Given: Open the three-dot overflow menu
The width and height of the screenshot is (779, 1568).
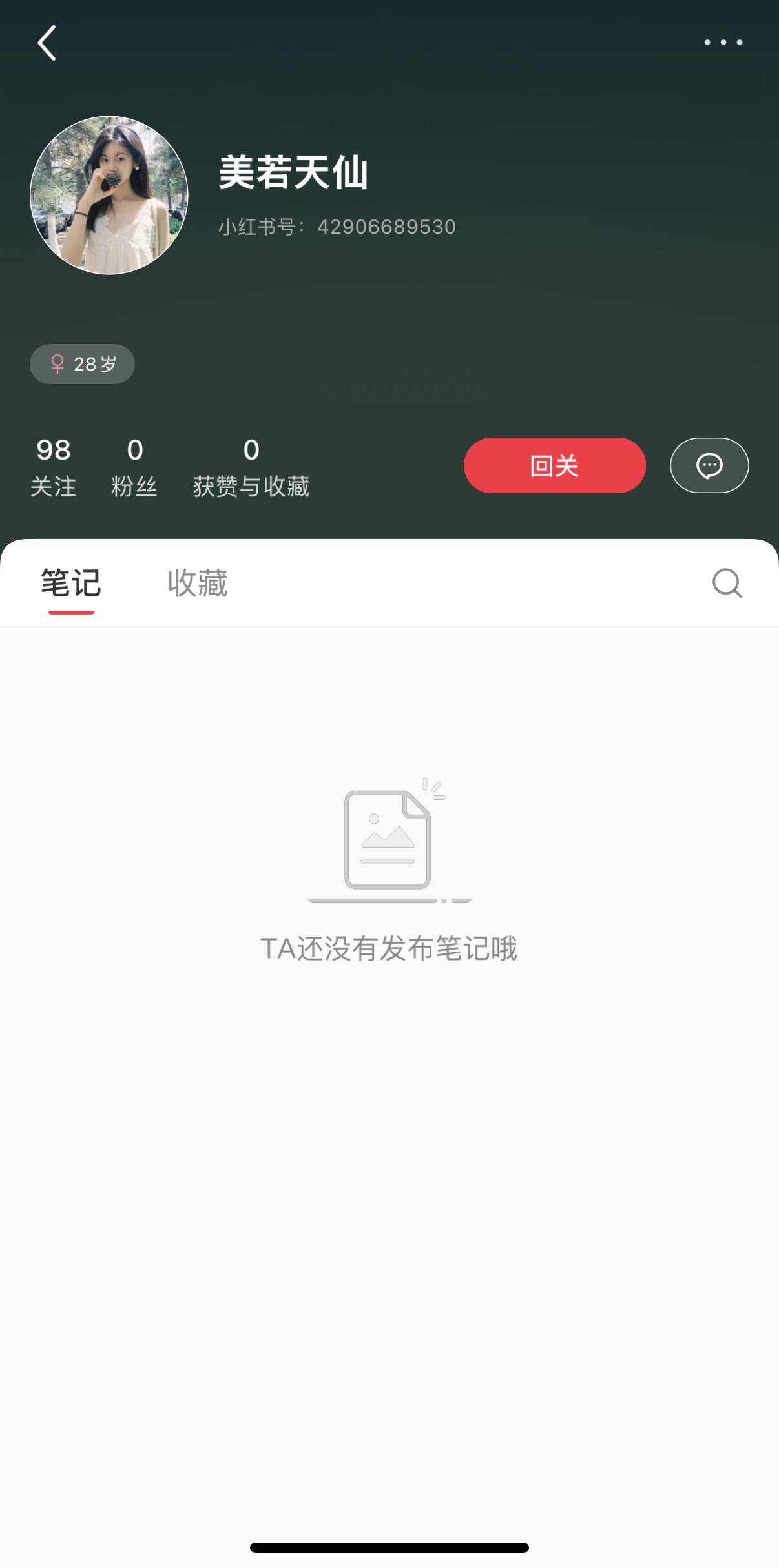Looking at the screenshot, I should (723, 43).
